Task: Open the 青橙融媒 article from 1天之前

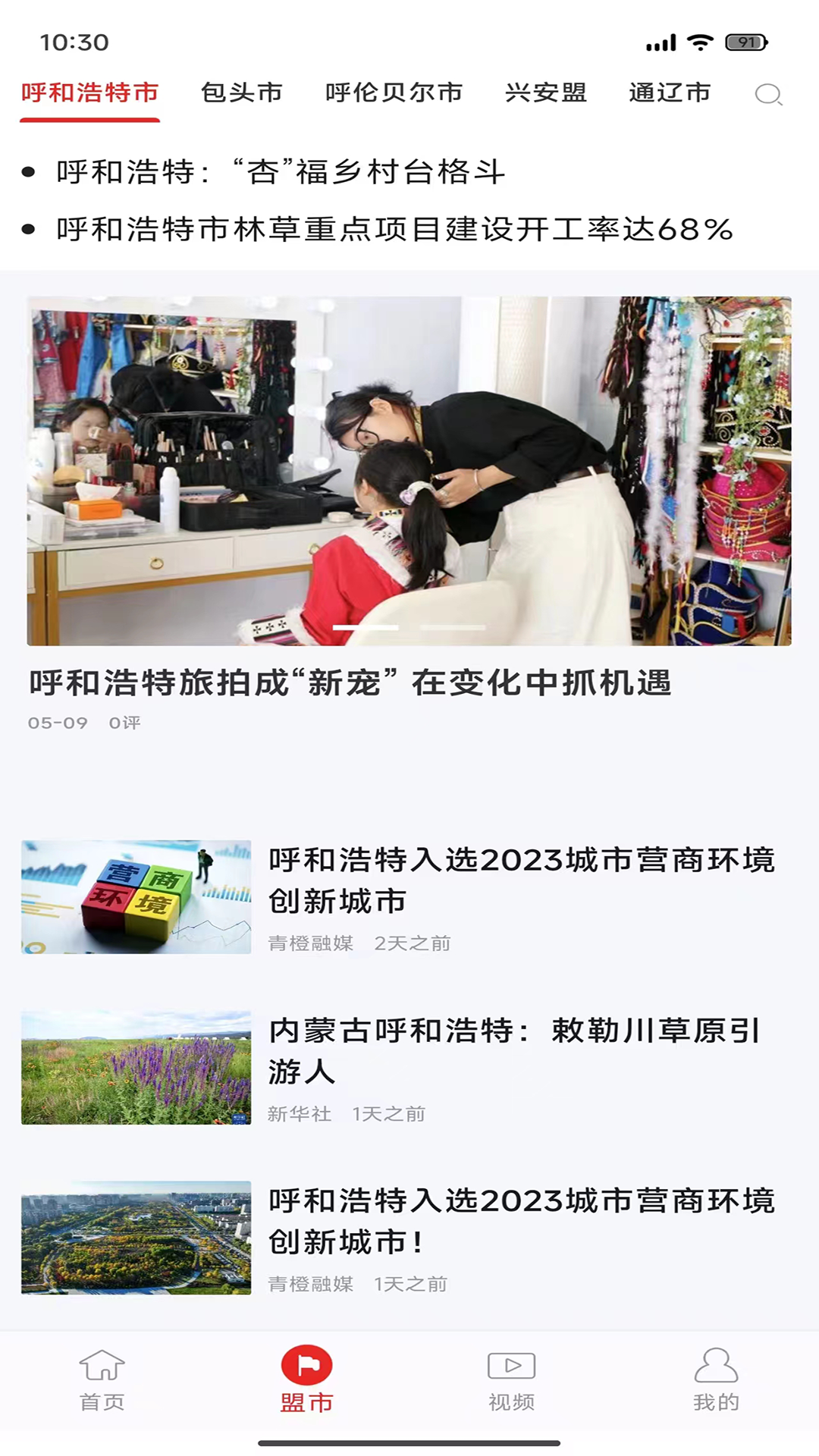Action: (522, 1221)
